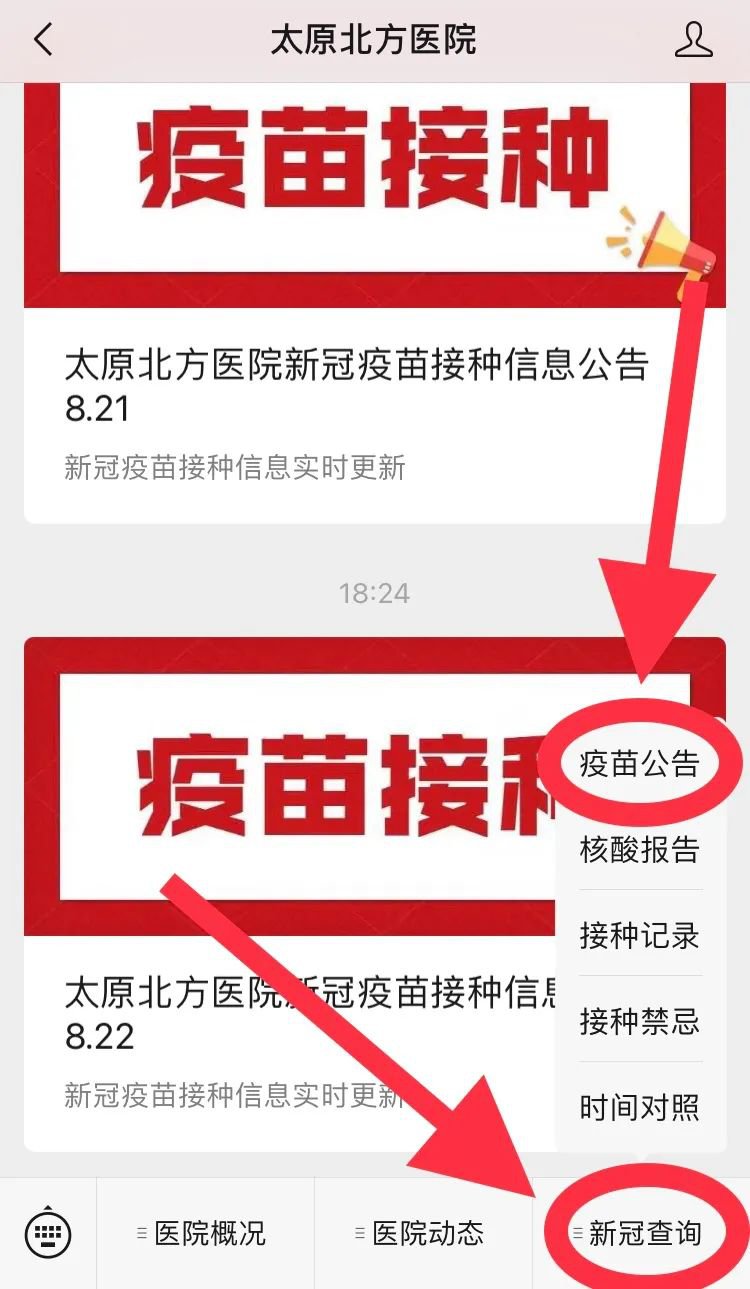Tap the 新冠查询 bottom menu
This screenshot has width=750, height=1289.
tap(642, 1234)
